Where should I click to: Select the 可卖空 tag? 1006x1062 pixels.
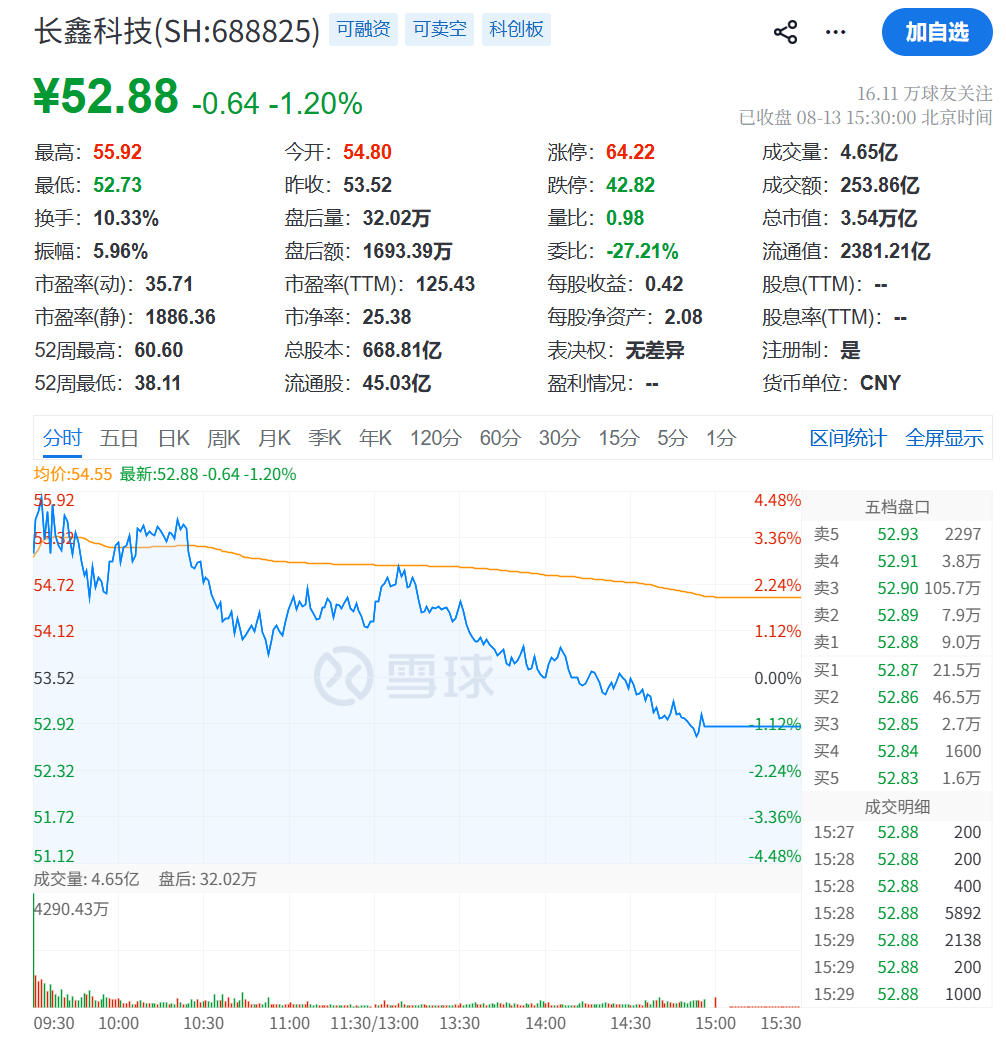[x=440, y=29]
